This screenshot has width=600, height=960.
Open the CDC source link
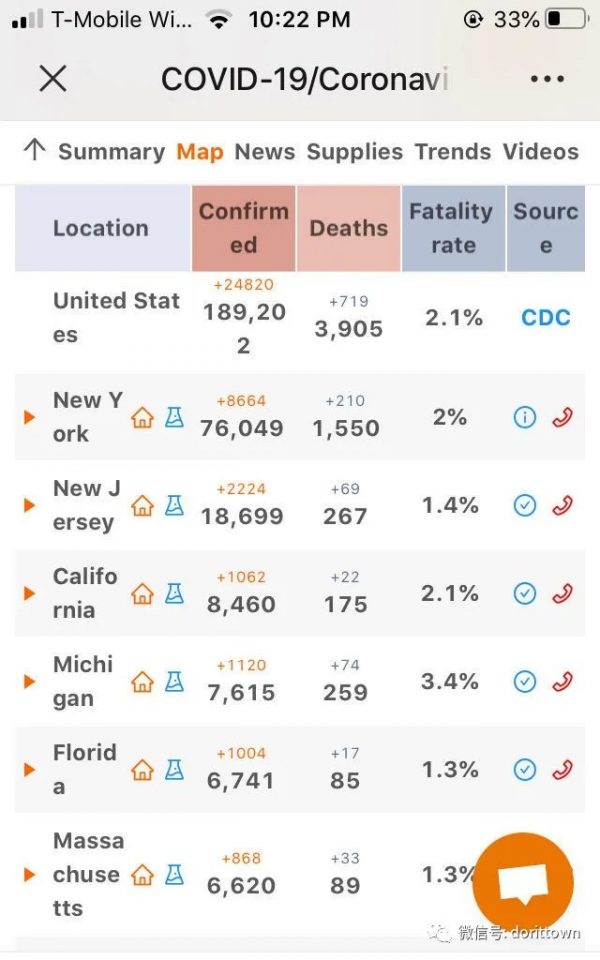[546, 317]
